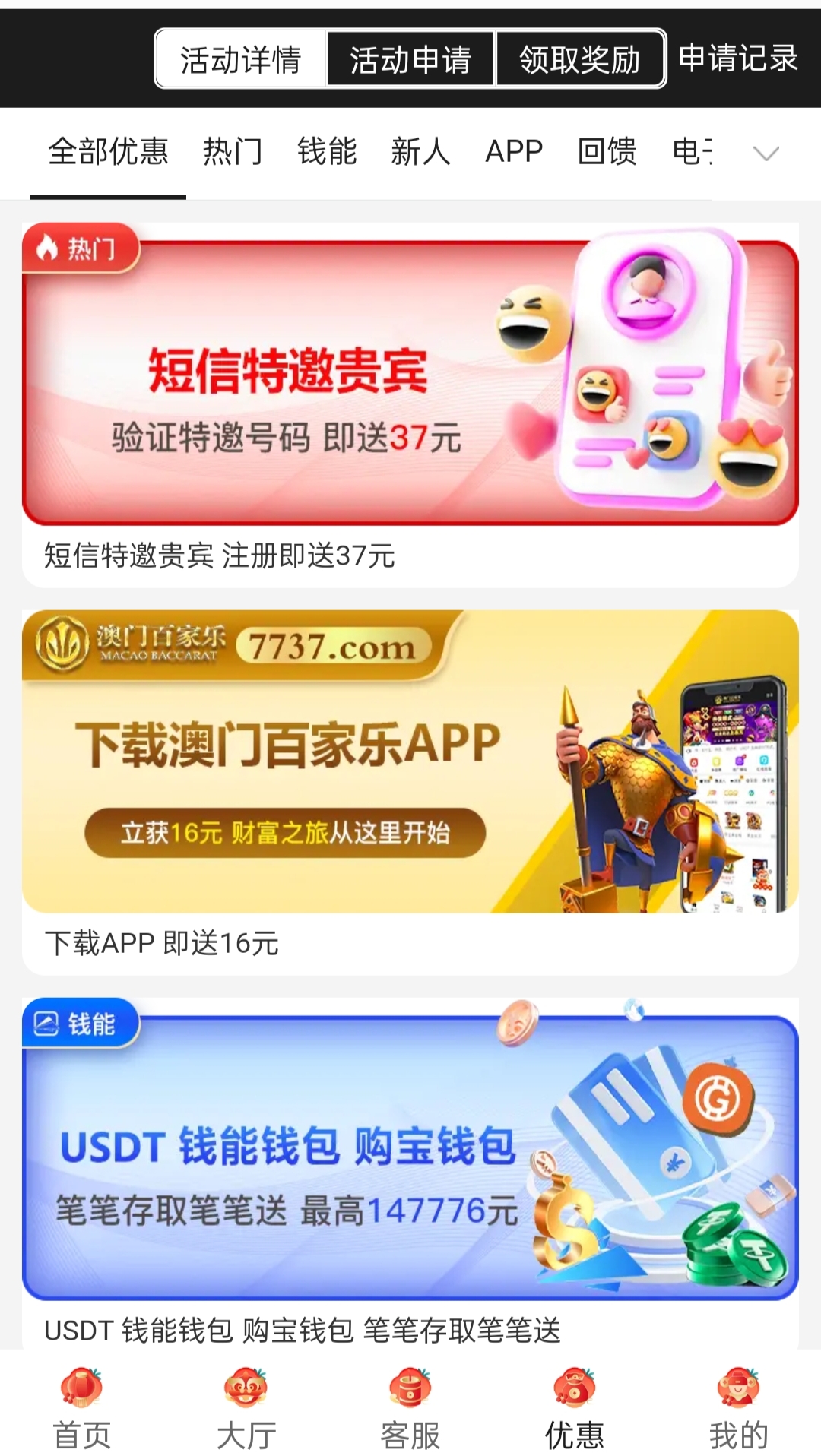This screenshot has width=821, height=1456.
Task: Switch to the 钱能 category tab
Action: (x=327, y=152)
